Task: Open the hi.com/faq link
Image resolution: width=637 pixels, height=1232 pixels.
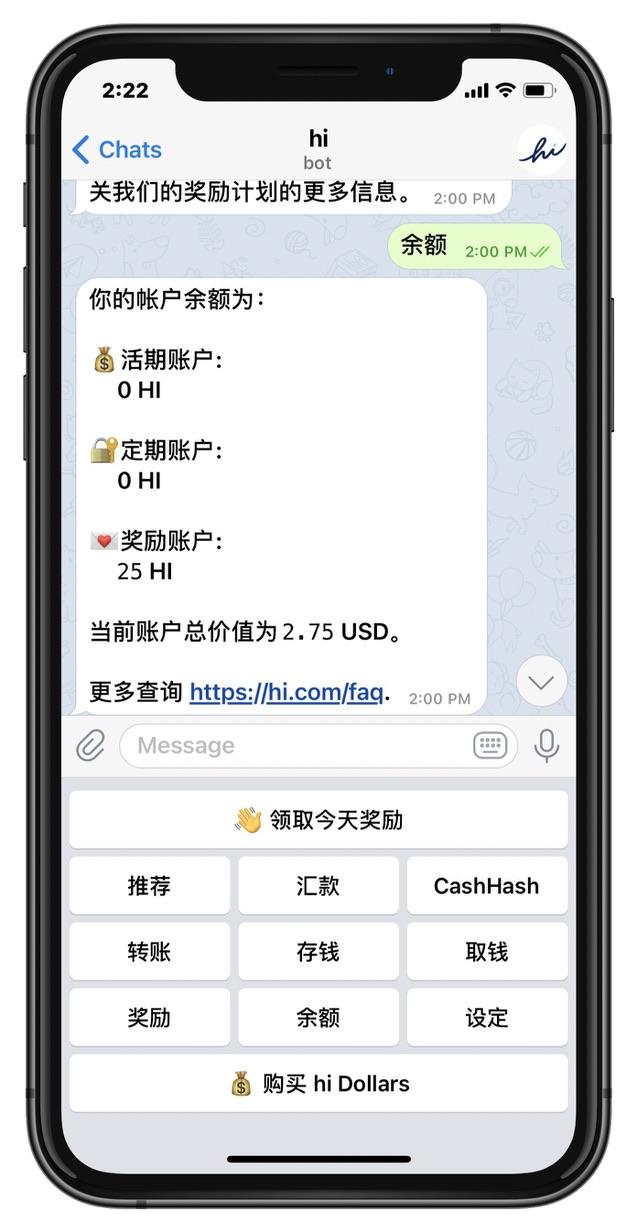Action: pos(285,692)
